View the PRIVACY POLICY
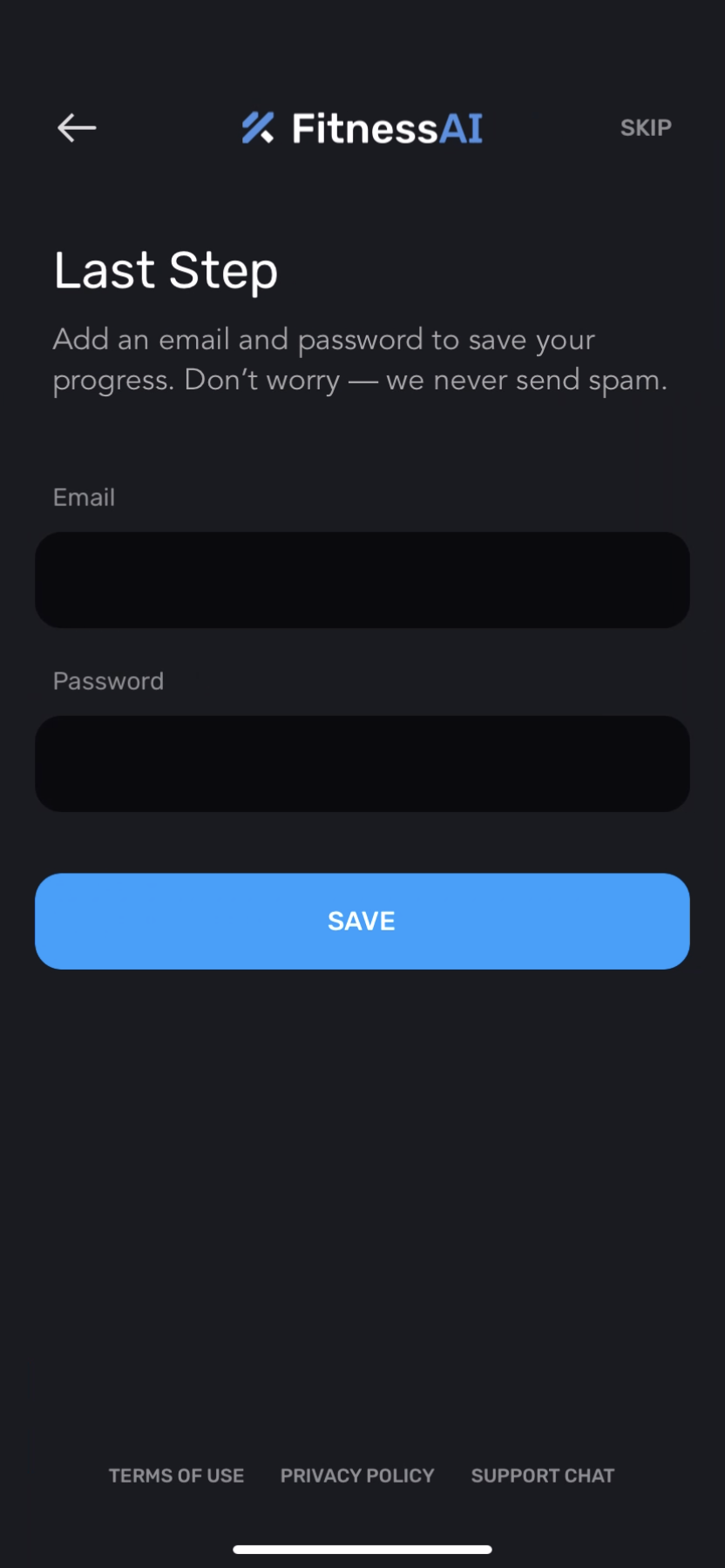The width and height of the screenshot is (725, 1568). click(356, 1475)
